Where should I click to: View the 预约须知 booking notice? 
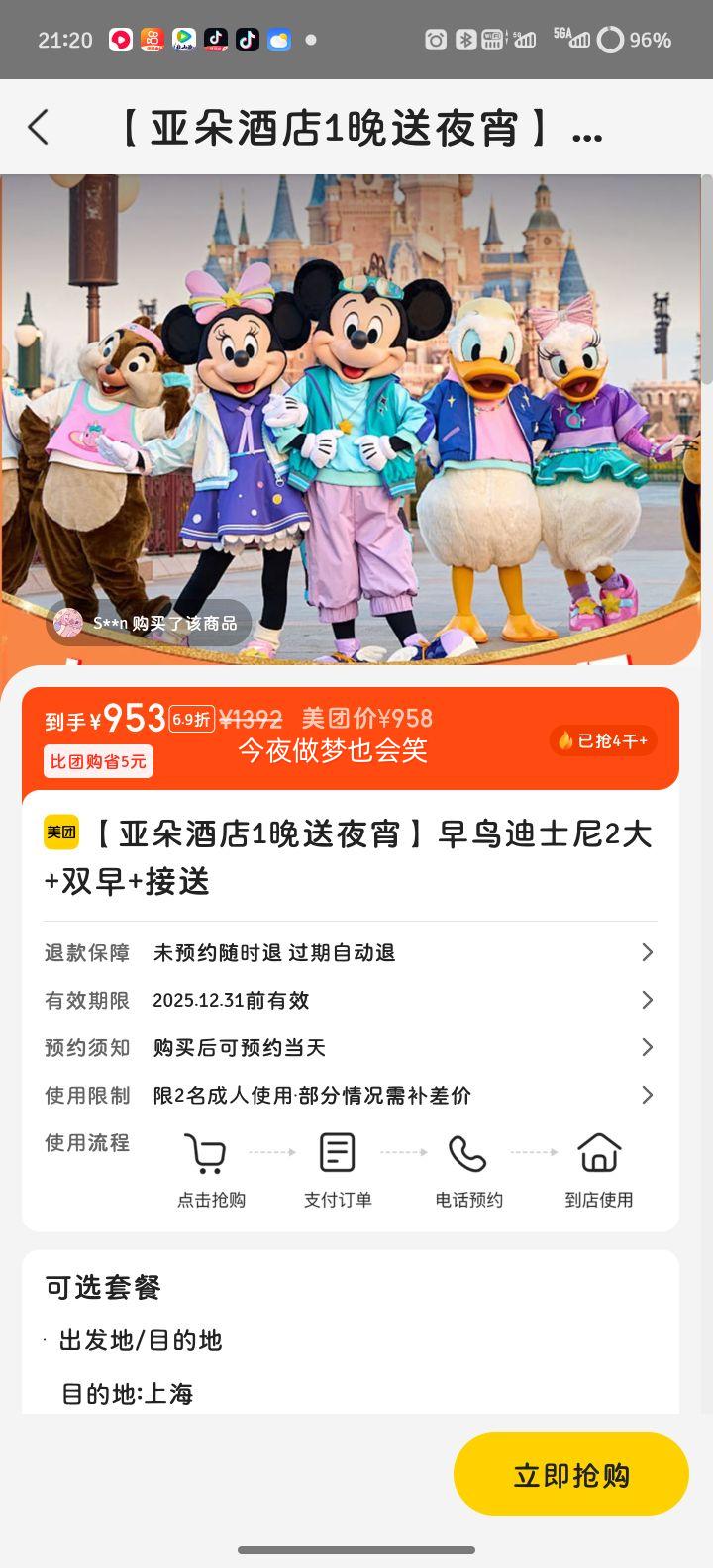tap(350, 1047)
